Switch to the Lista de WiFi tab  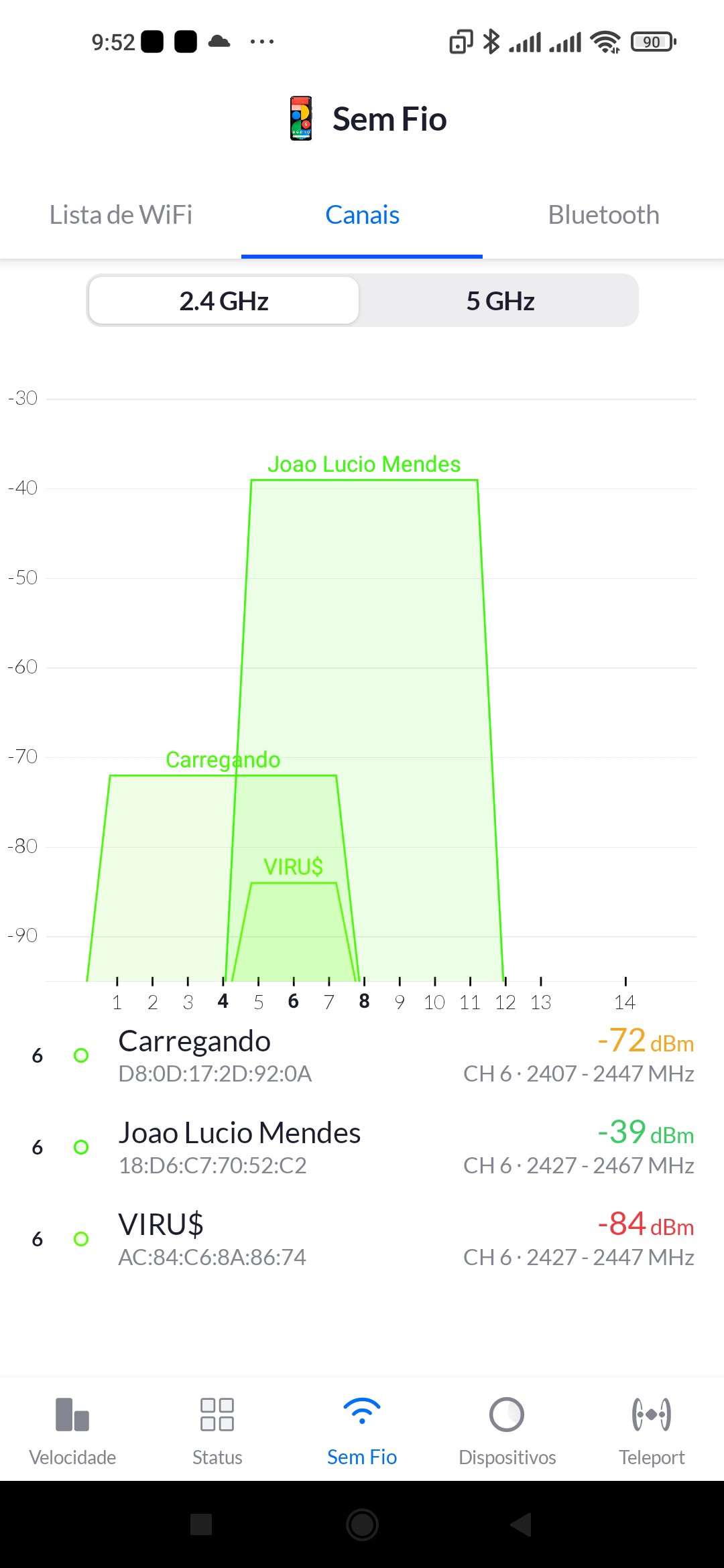(x=121, y=215)
